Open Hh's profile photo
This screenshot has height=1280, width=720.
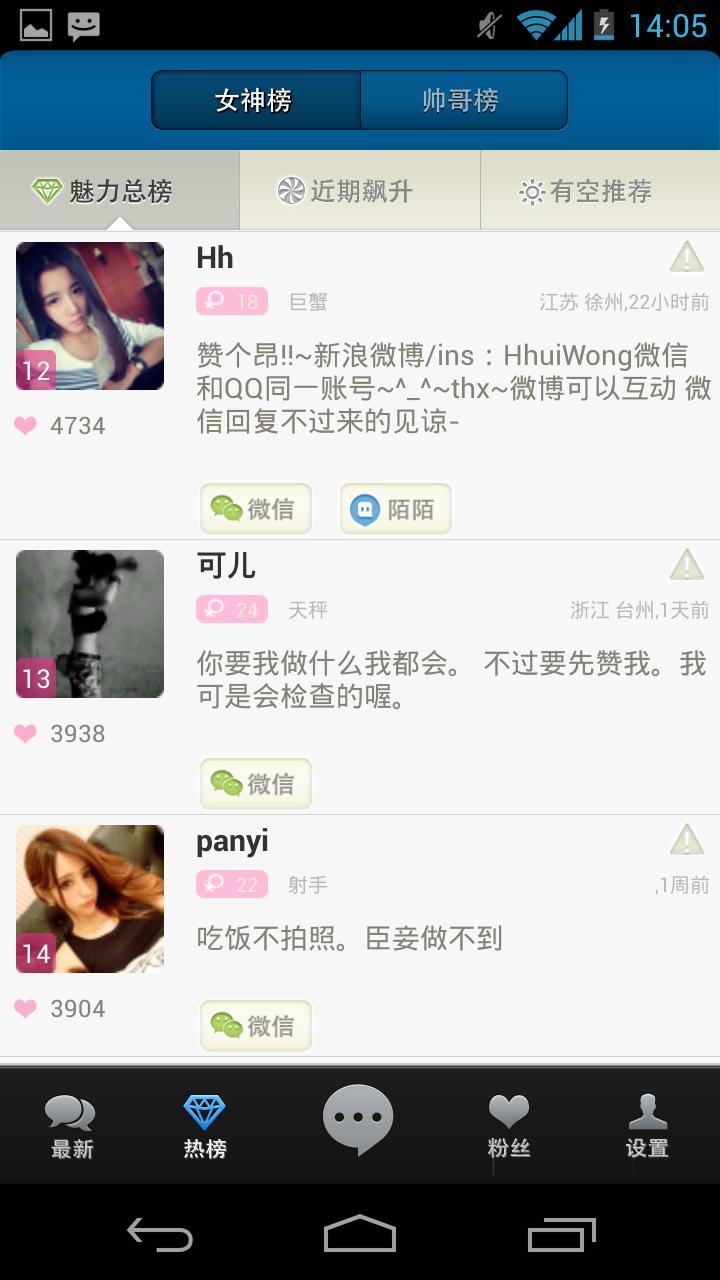point(90,316)
